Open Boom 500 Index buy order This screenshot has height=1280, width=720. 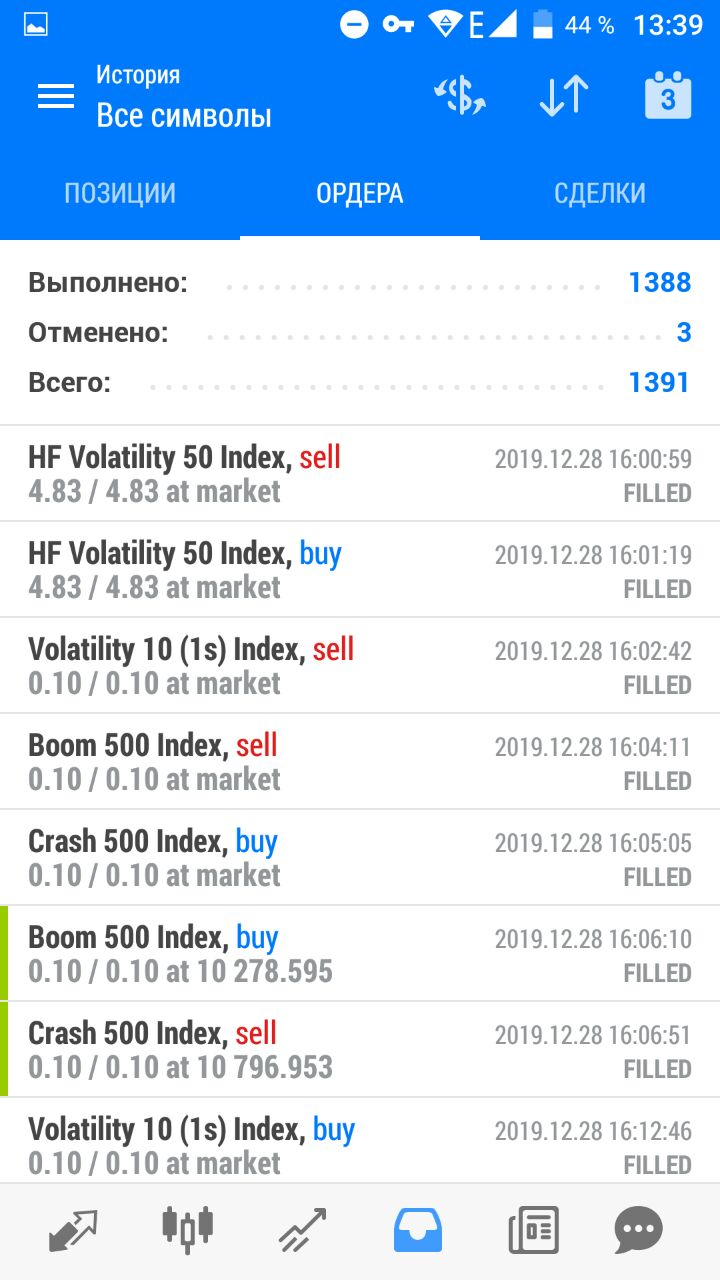[x=360, y=954]
